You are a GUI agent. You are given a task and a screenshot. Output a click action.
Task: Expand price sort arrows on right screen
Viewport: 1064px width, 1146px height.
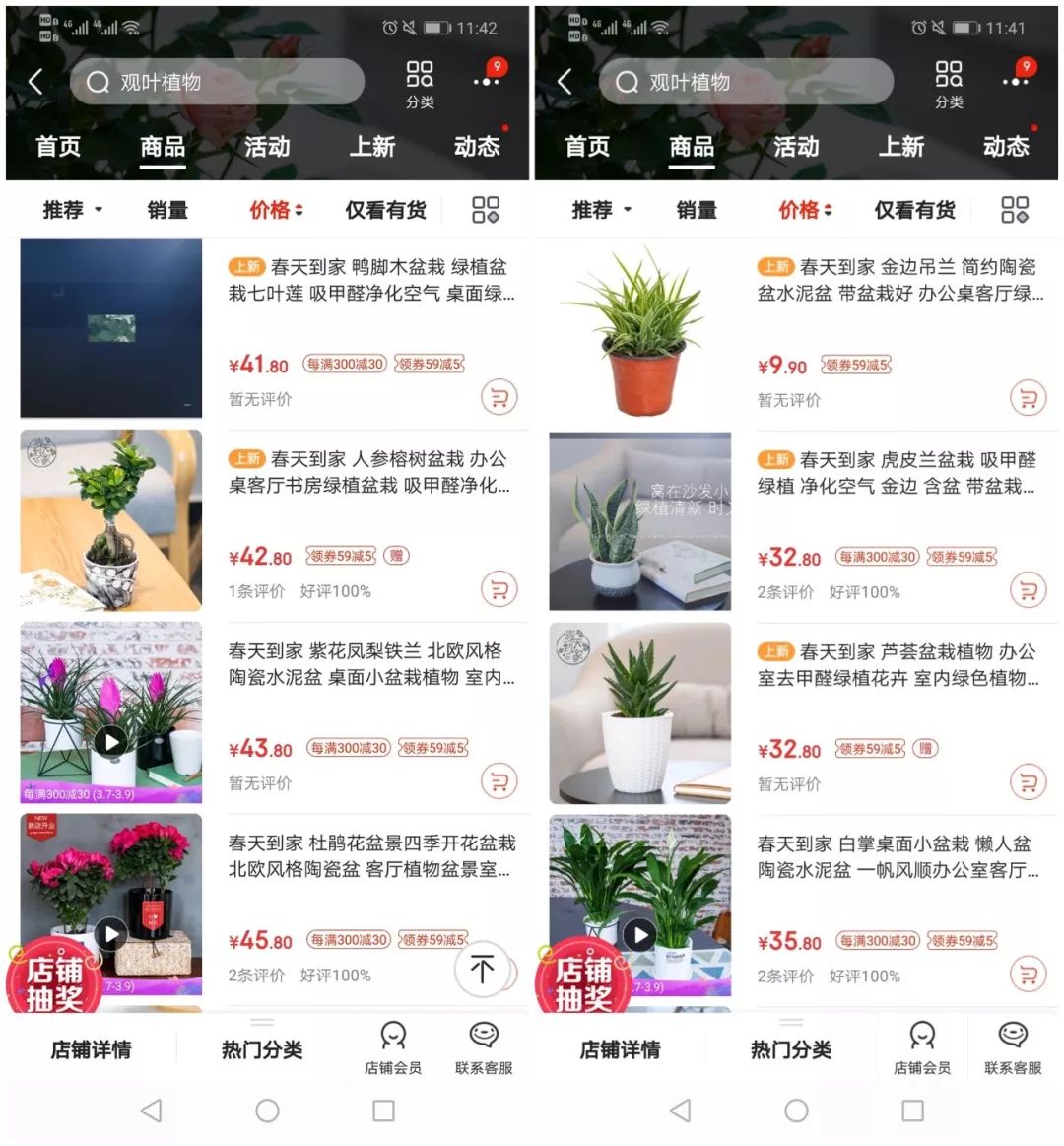click(x=803, y=209)
